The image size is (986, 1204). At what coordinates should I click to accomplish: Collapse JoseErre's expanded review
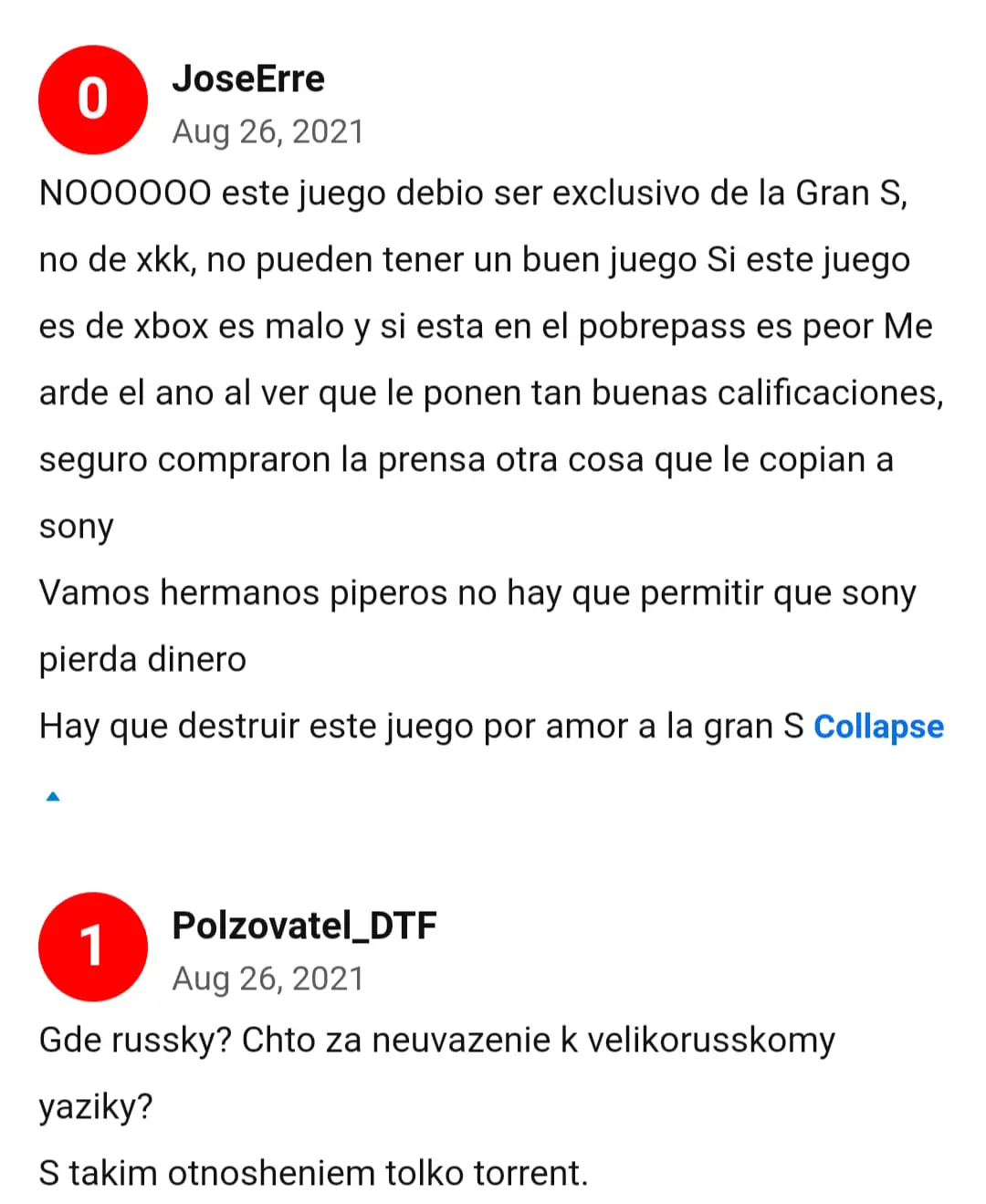coord(877,727)
